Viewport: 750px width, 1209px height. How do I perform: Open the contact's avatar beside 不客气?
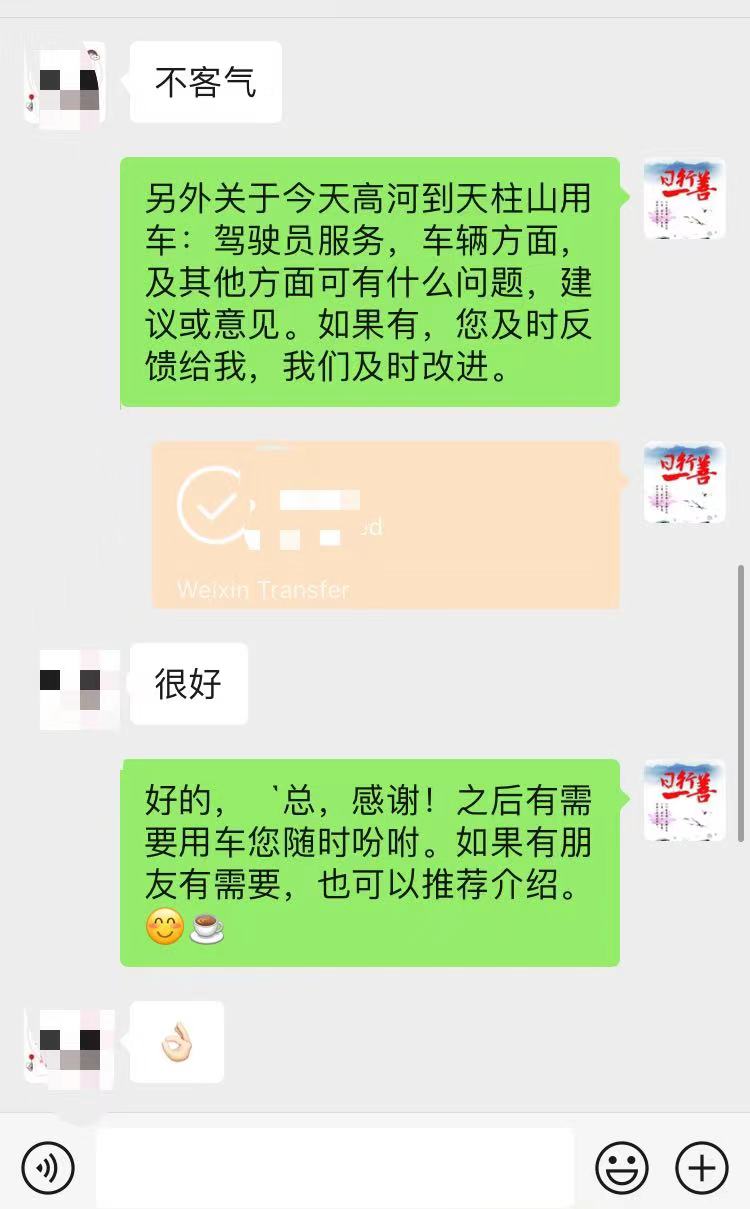coord(65,82)
